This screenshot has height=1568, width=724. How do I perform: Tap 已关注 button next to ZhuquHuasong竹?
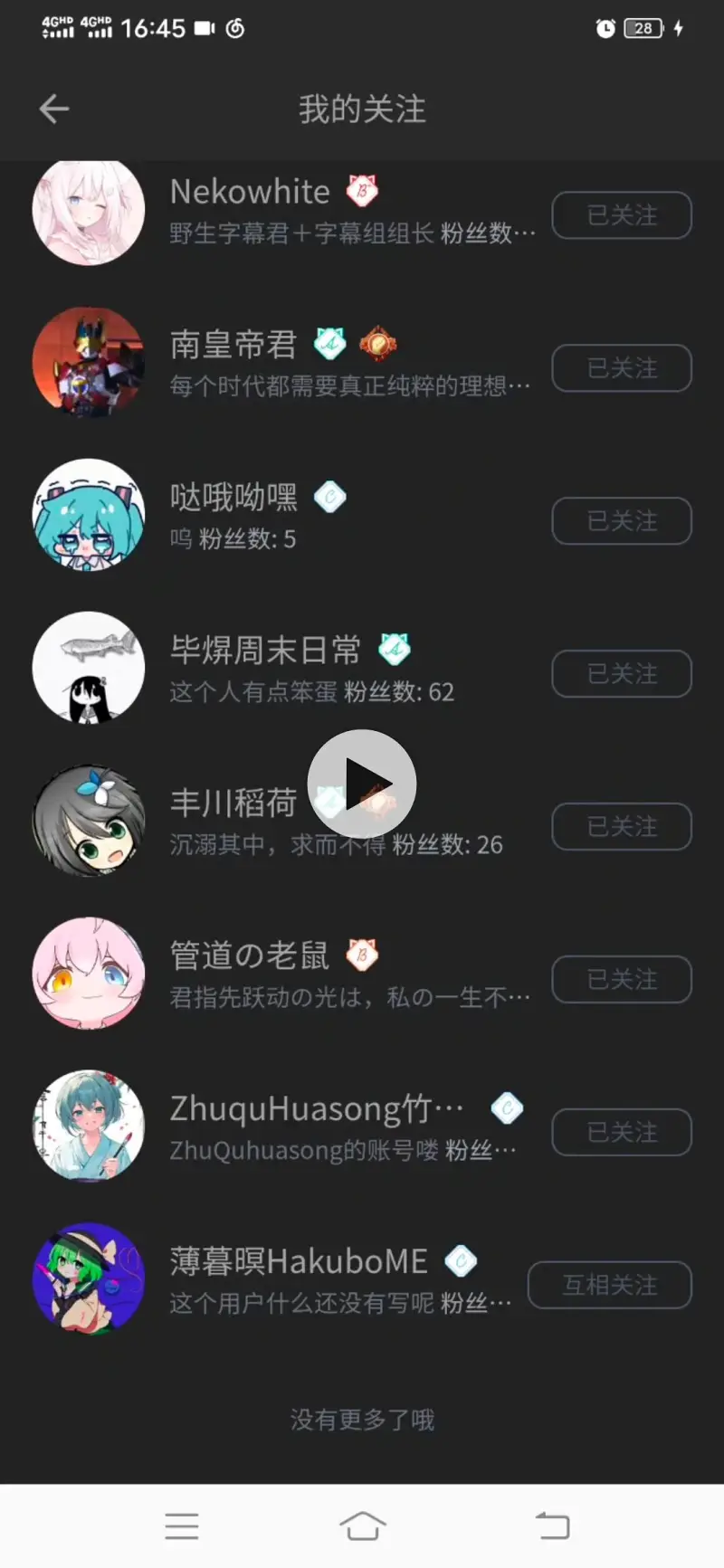(x=622, y=1133)
